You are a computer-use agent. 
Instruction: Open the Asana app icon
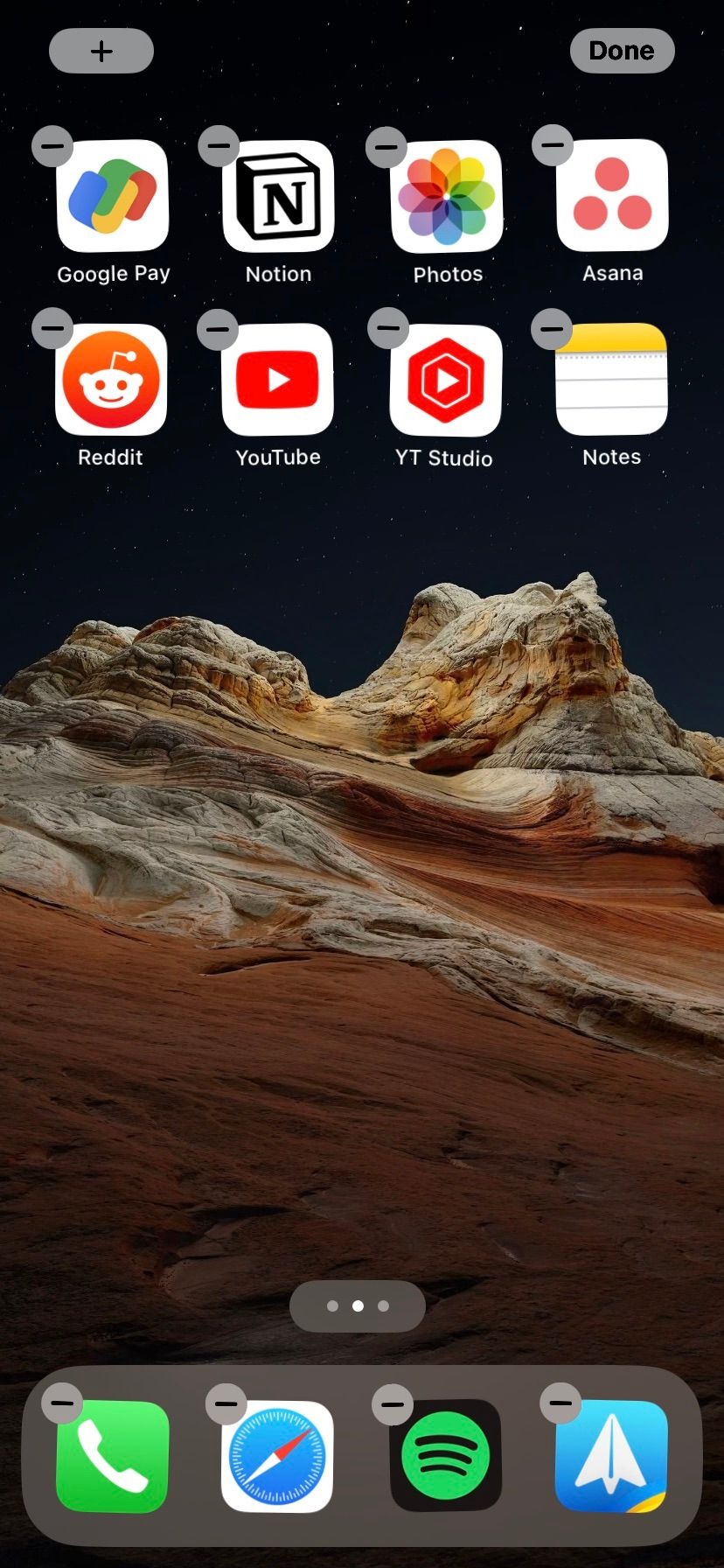tap(612, 196)
